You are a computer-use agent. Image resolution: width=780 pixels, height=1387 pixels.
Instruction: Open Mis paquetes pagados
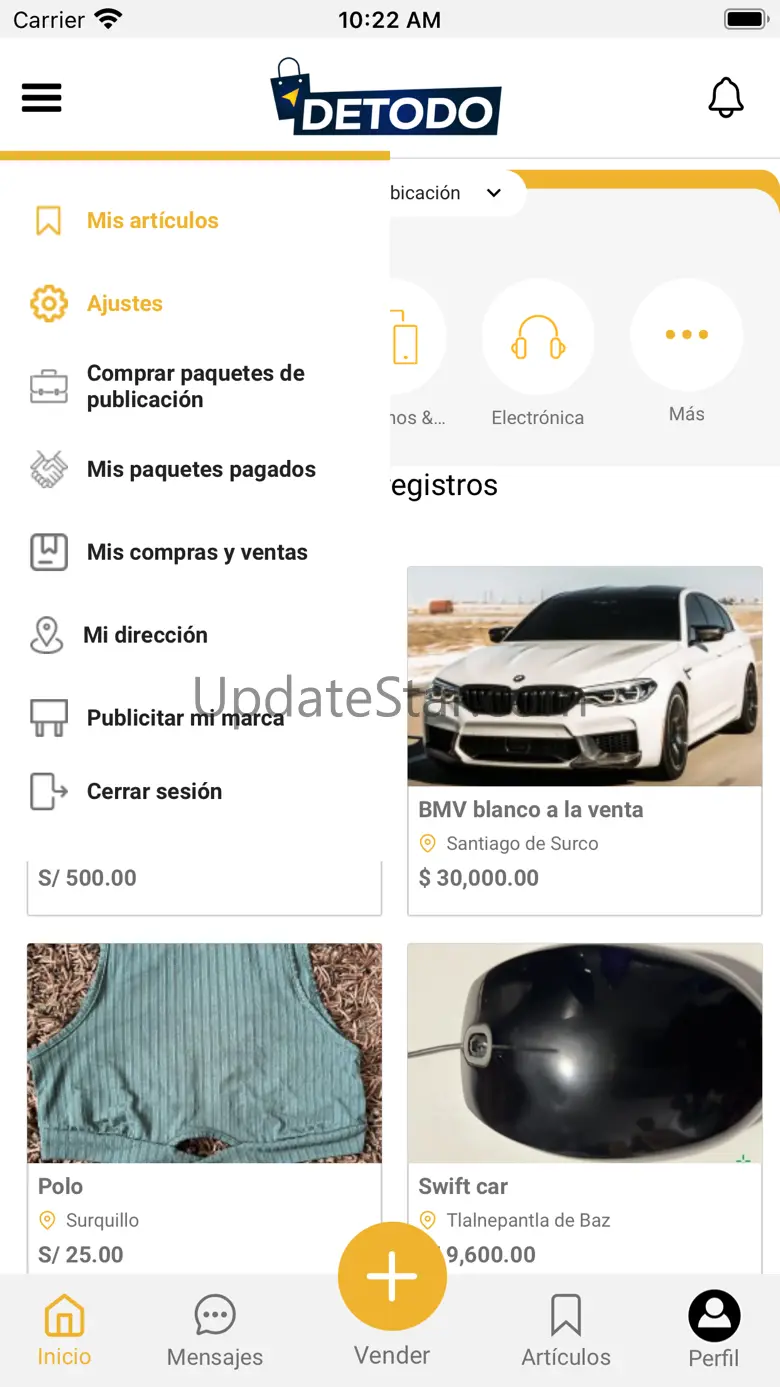[x=200, y=470]
